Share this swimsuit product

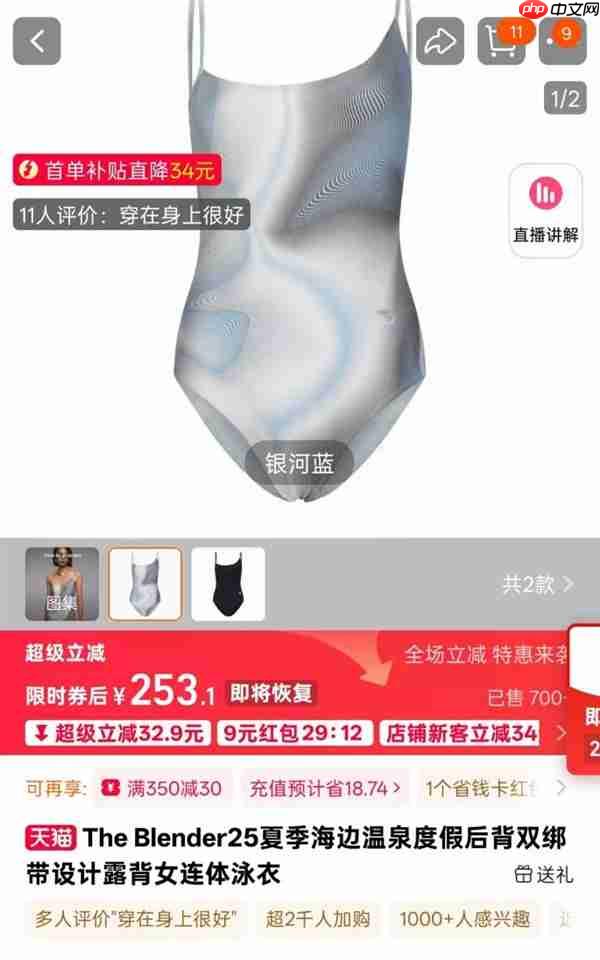click(x=440, y=41)
